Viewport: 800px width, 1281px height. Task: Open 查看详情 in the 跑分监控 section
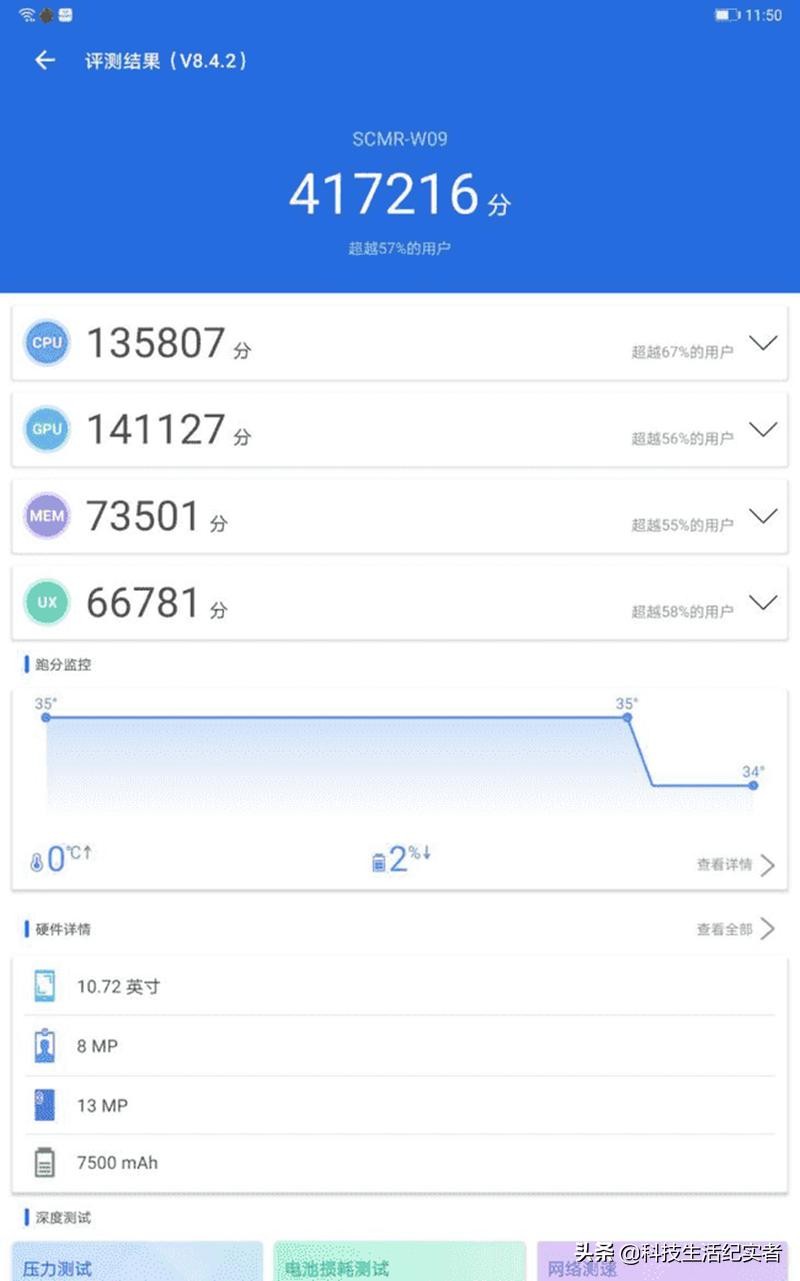pos(736,865)
